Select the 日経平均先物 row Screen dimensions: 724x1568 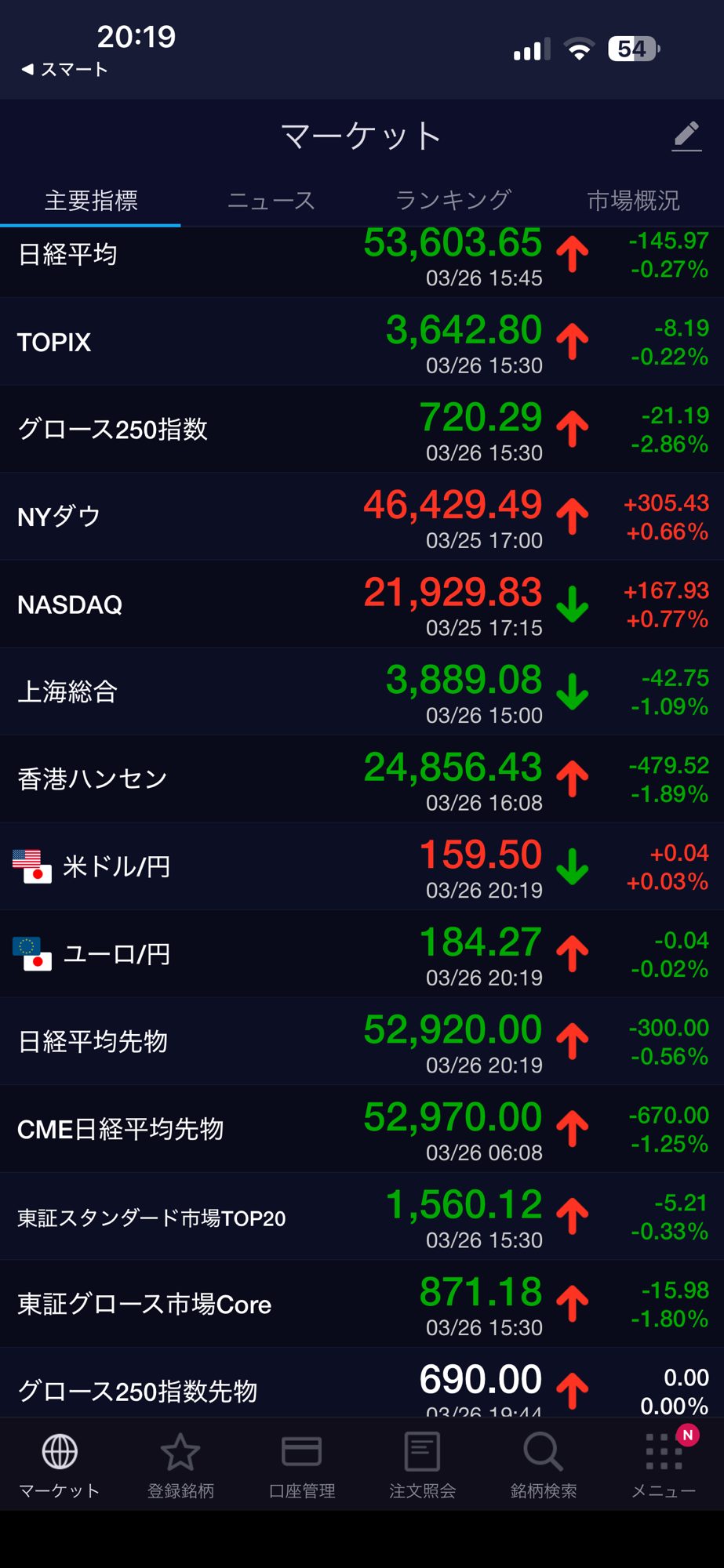[x=93, y=1041]
